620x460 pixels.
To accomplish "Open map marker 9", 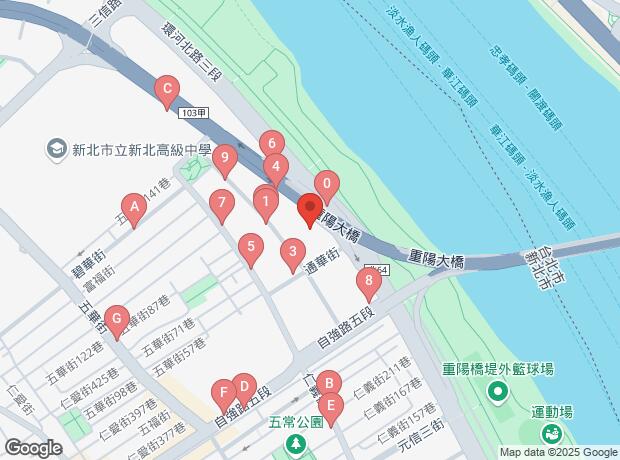I will 225,162.
